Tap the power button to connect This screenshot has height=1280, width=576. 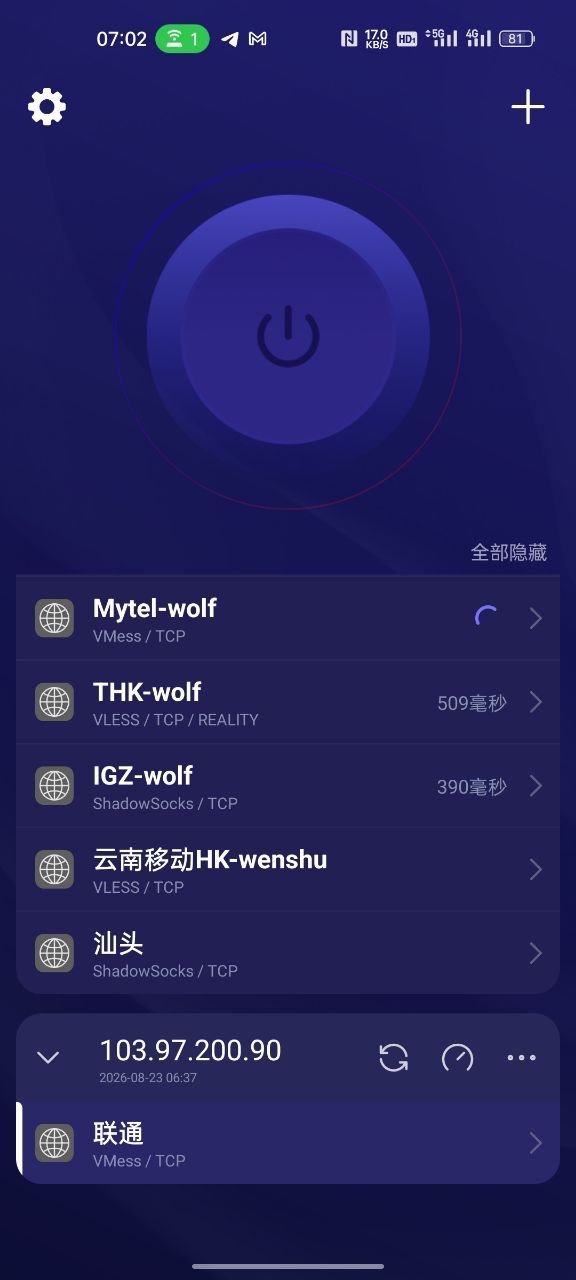point(288,337)
